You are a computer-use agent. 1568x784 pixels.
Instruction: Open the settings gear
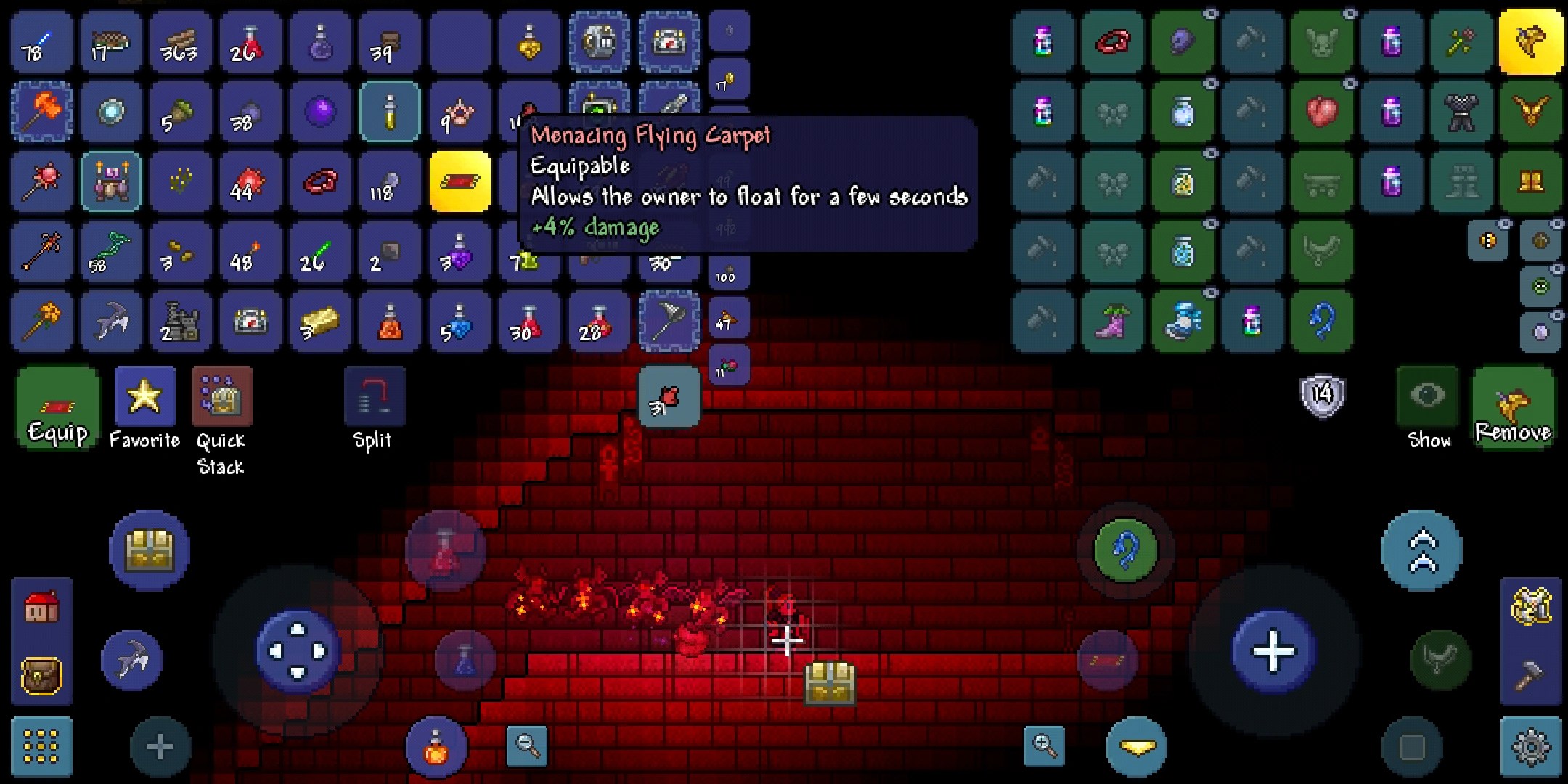pyautogui.click(x=1531, y=747)
